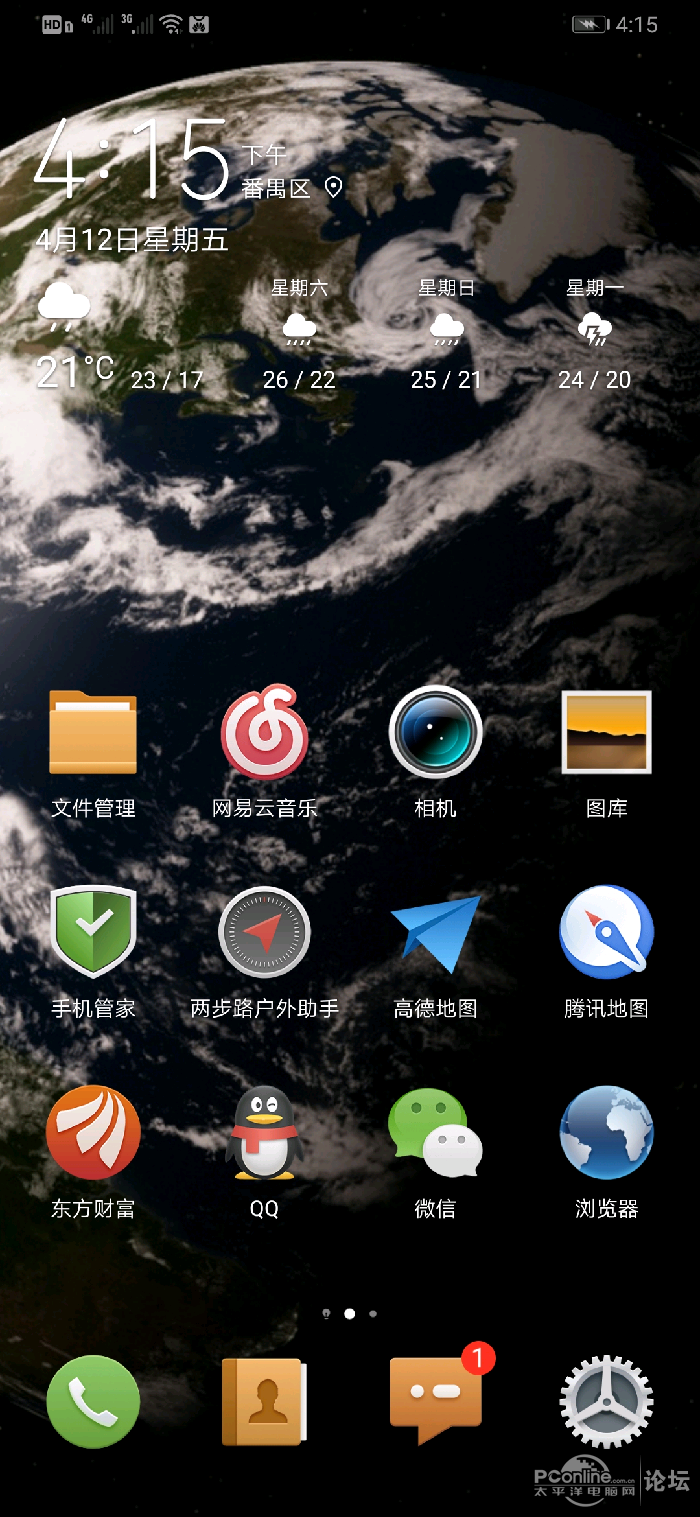
Task: Open messages with one unread badge
Action: pyautogui.click(x=435, y=1401)
